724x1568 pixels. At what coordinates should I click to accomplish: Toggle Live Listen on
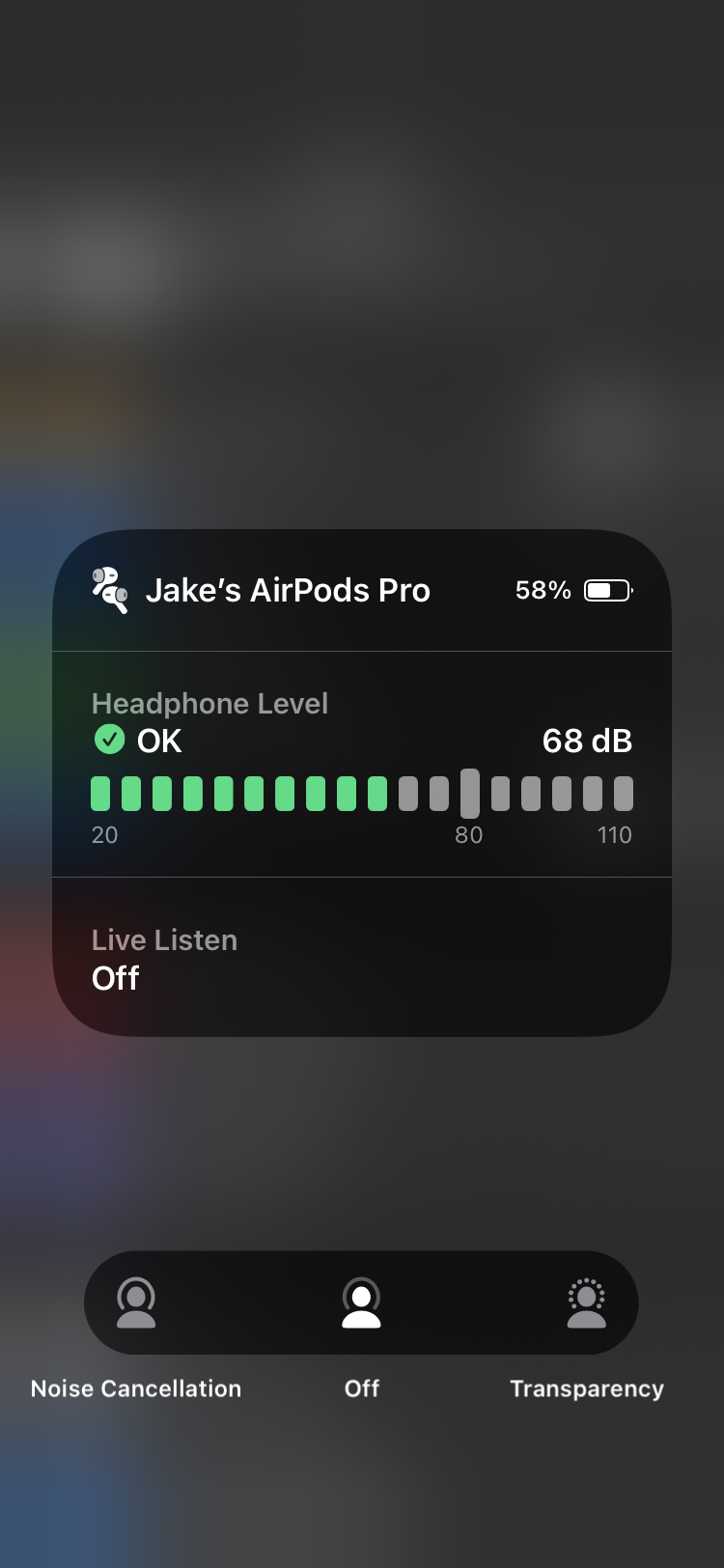(362, 958)
